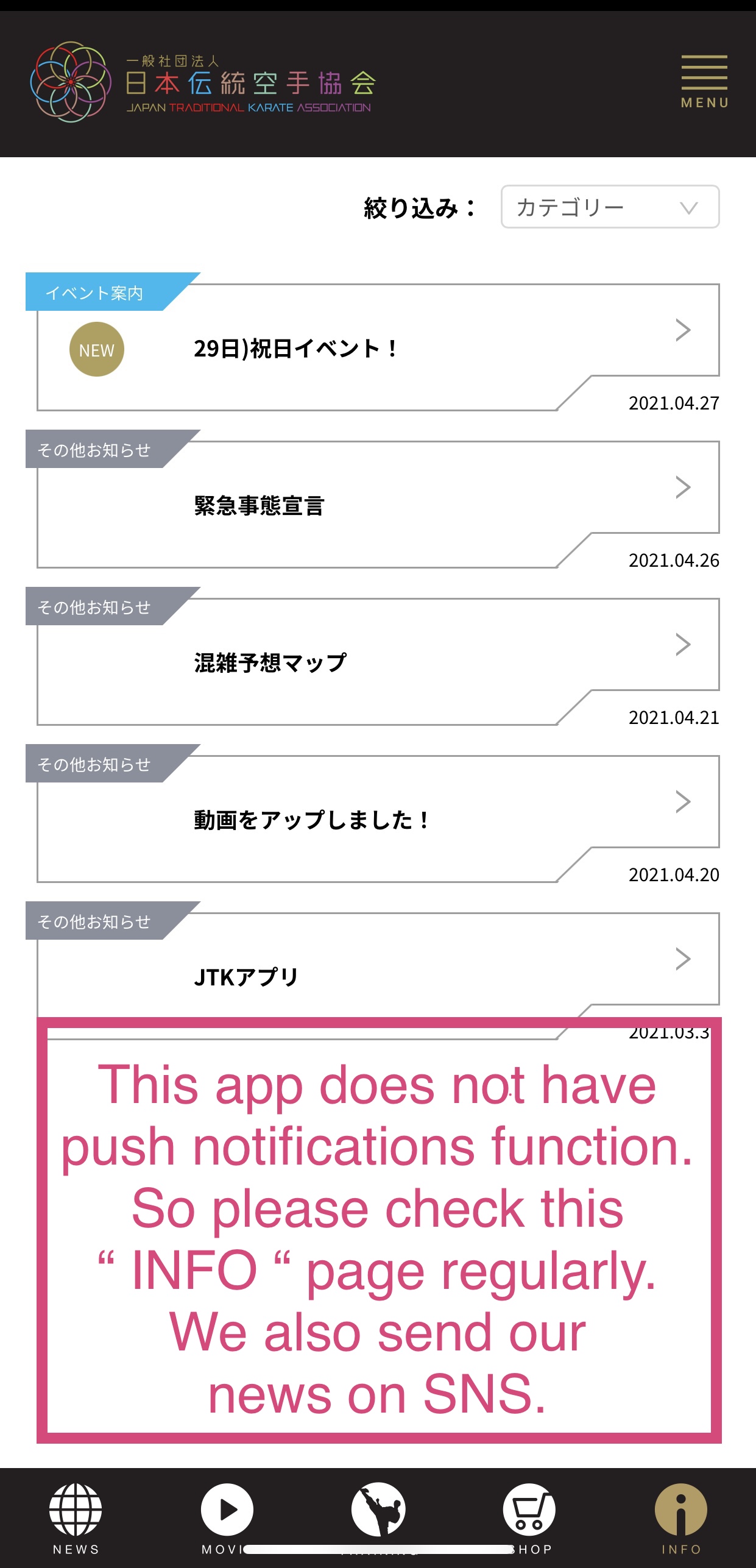Screen dimensions: 756x1568
Task: Open the 混雑予想マップ notice
Action: (378, 662)
